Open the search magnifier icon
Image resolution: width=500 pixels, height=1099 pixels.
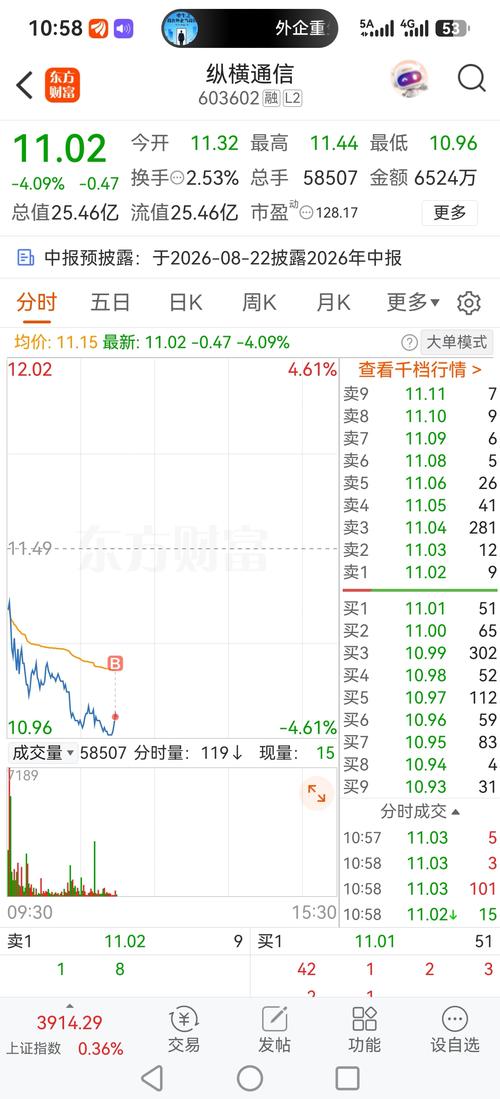tap(471, 78)
